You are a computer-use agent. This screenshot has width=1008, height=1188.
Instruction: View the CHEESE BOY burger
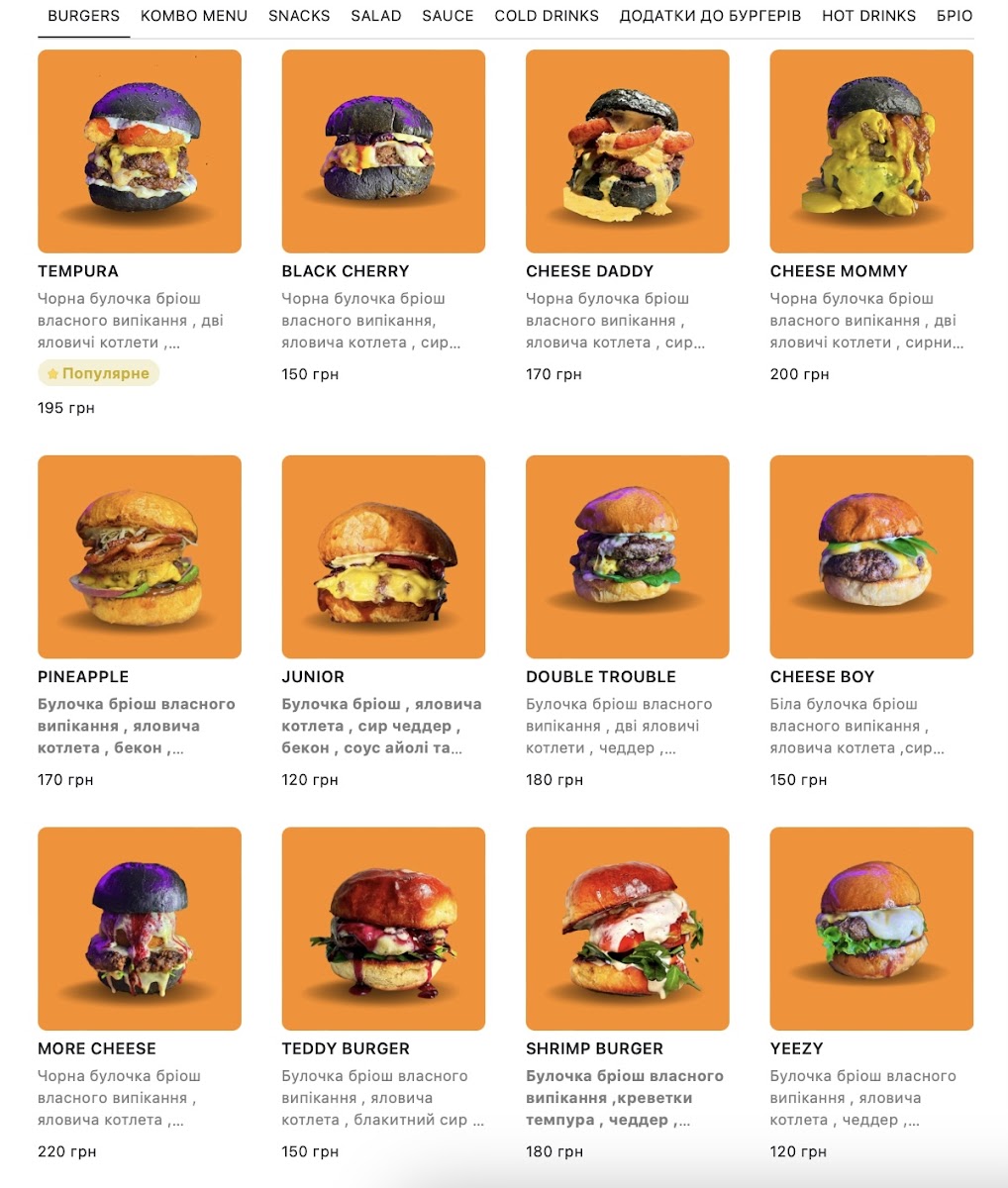871,623
